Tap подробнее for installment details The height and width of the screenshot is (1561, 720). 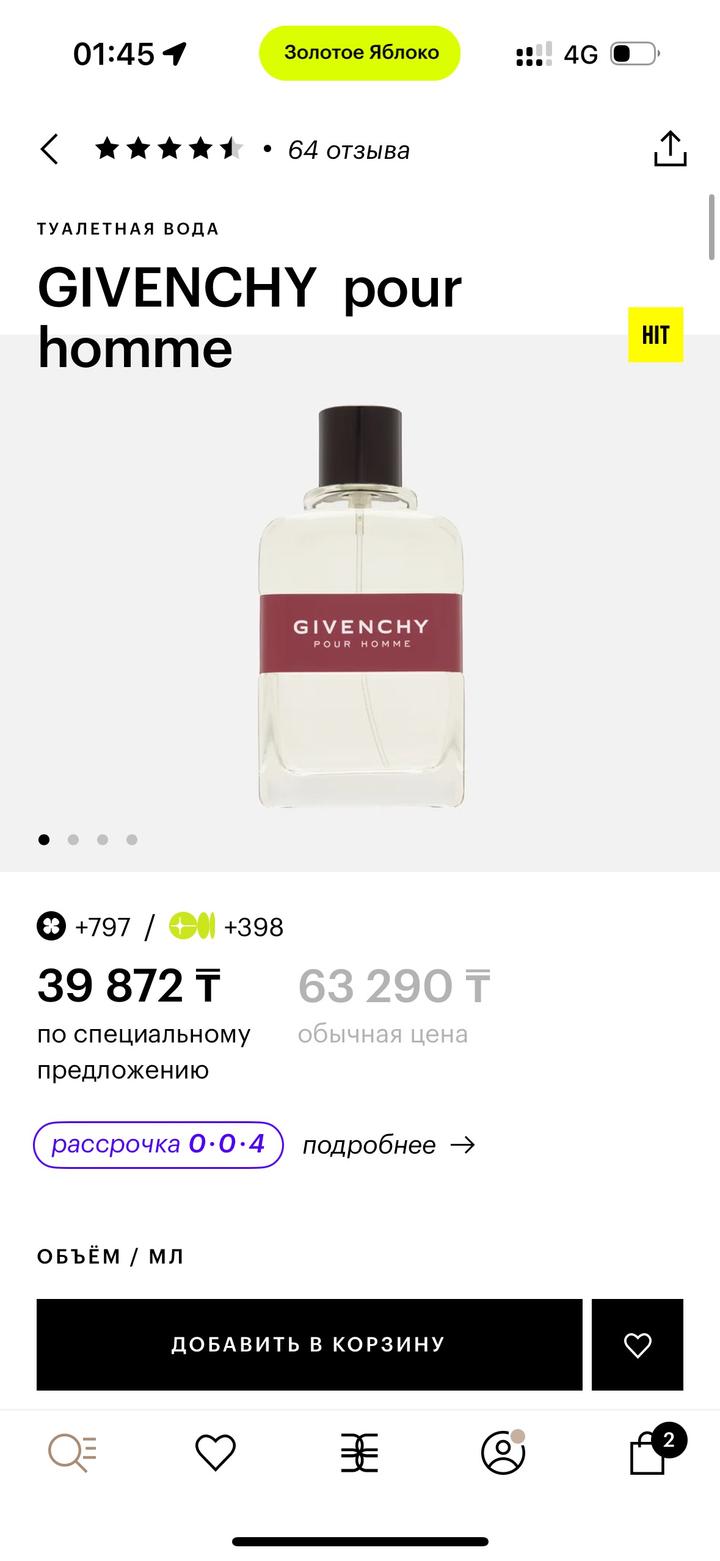click(388, 1145)
